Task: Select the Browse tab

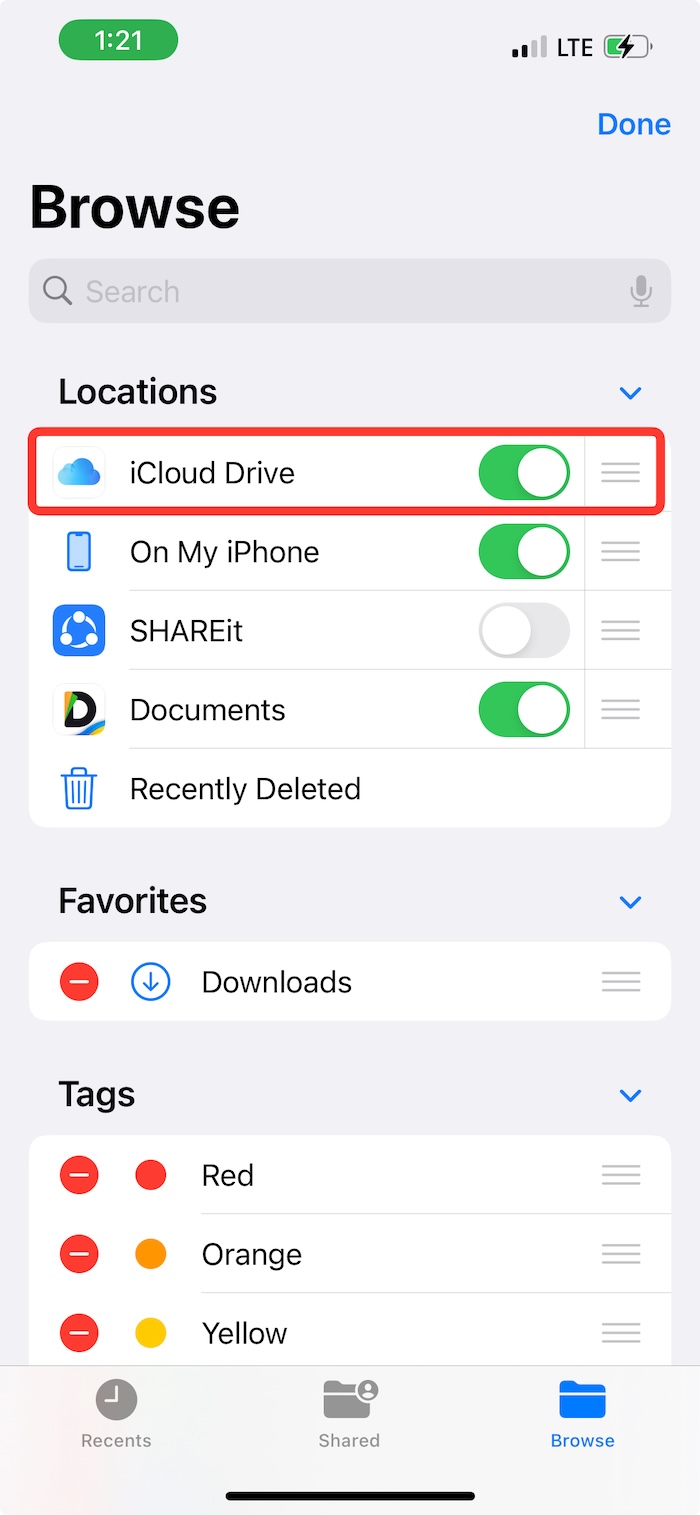Action: click(582, 1414)
